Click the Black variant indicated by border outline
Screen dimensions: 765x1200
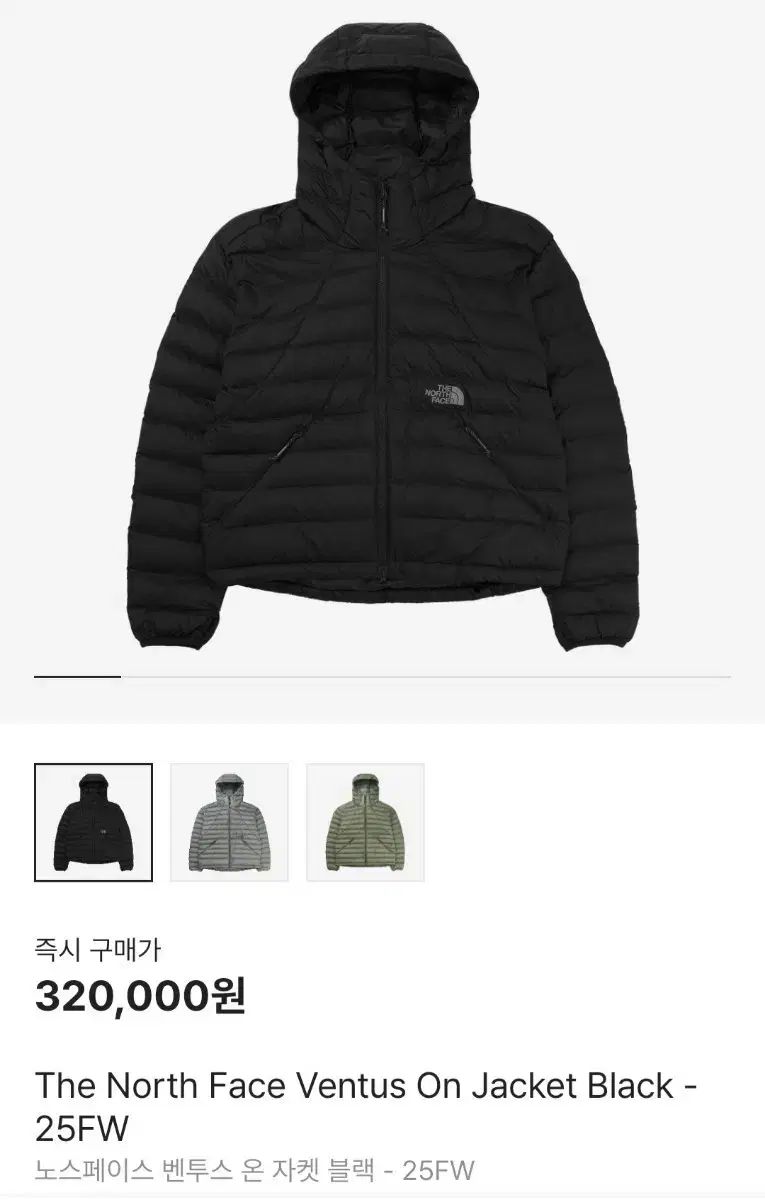coord(94,822)
